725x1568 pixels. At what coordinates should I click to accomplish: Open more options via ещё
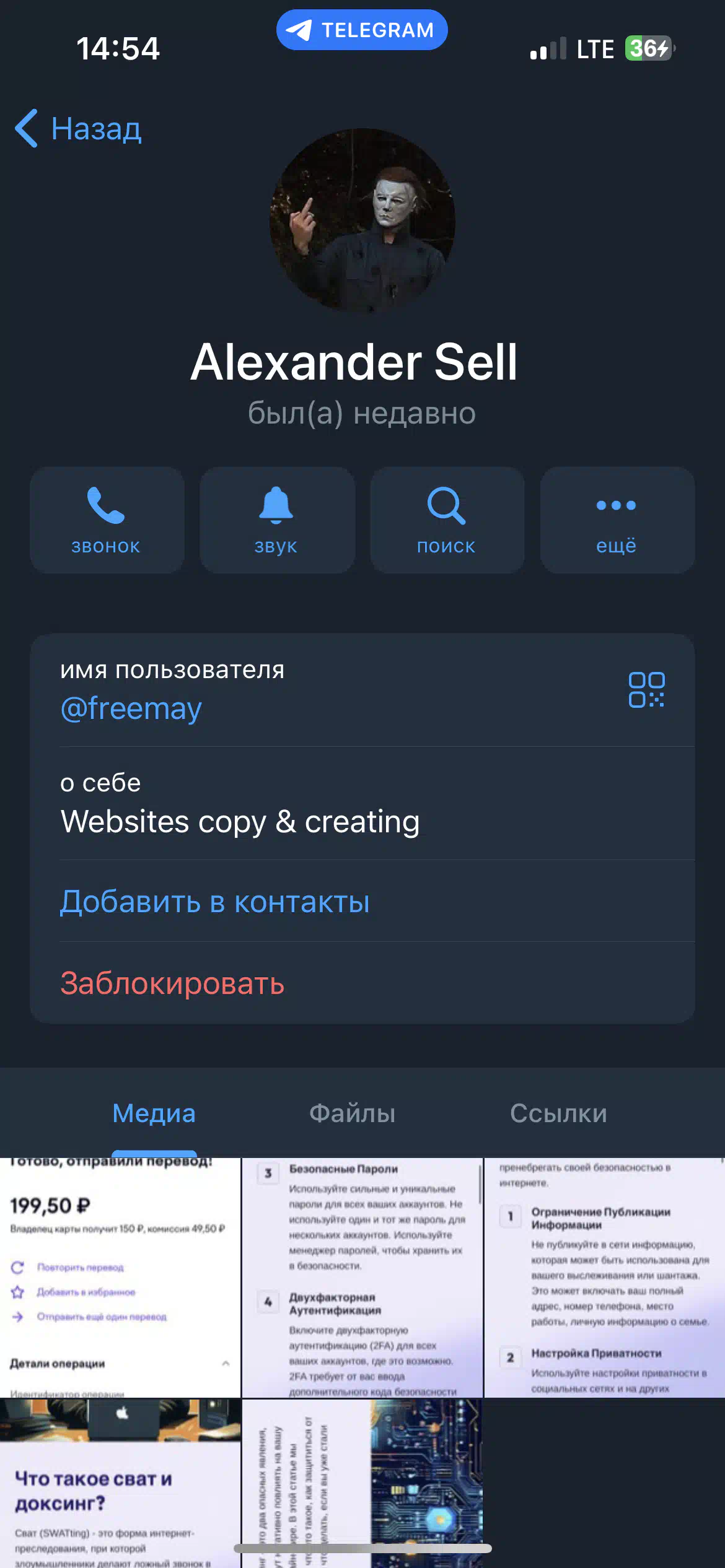[x=617, y=520]
